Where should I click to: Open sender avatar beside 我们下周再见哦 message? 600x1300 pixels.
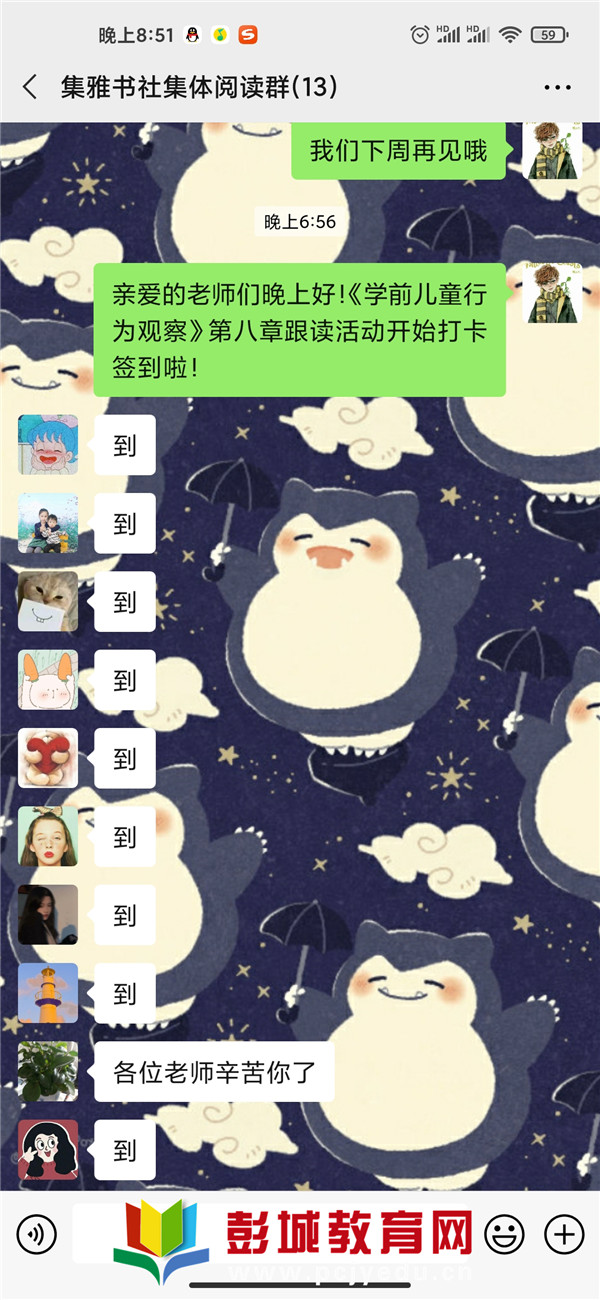pos(551,150)
